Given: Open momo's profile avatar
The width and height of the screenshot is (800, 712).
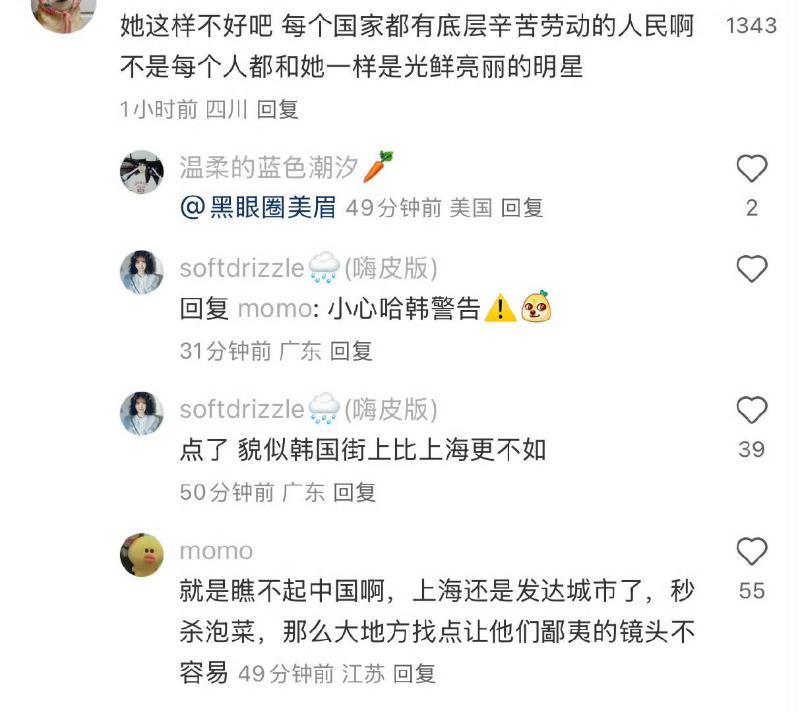Looking at the screenshot, I should (142, 555).
